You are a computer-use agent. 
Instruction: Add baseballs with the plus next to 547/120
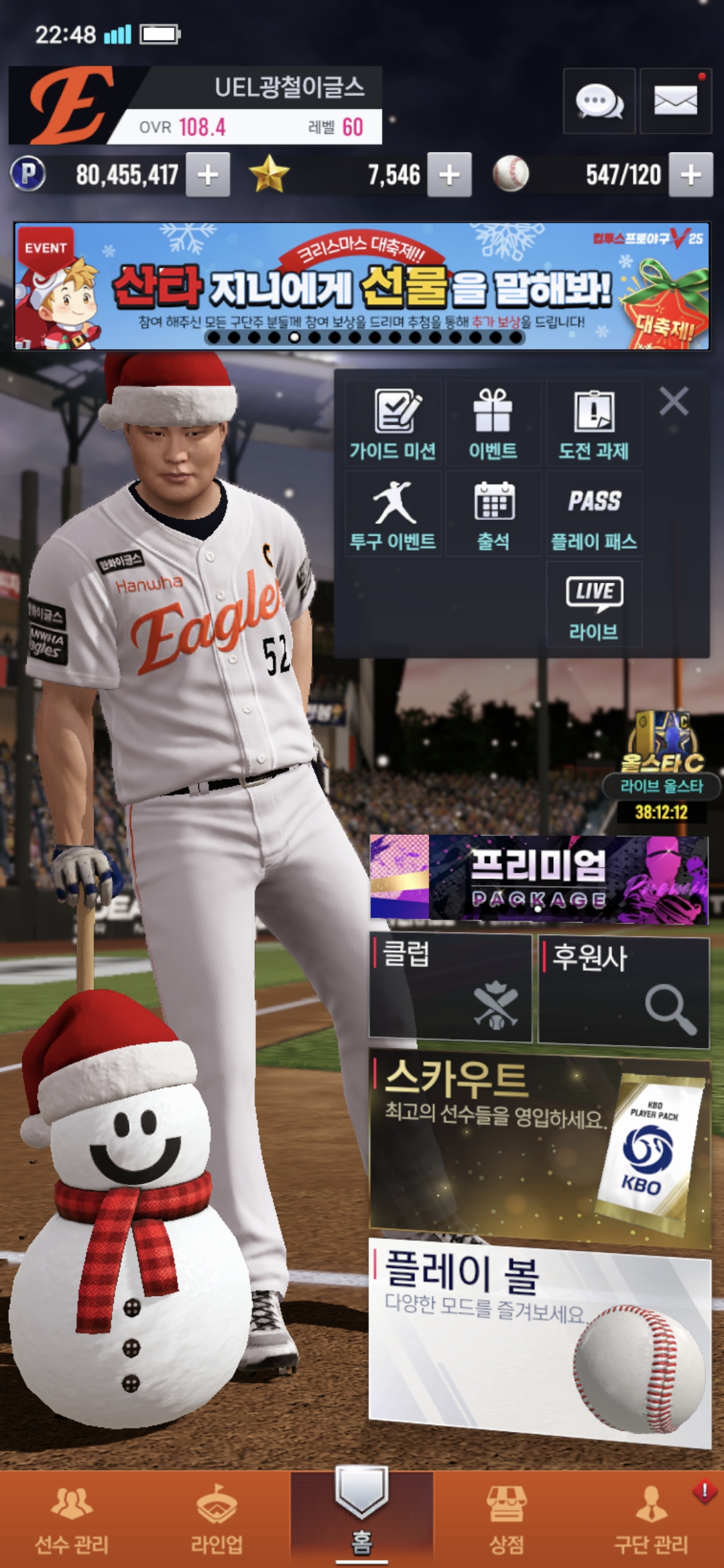pyautogui.click(x=690, y=175)
